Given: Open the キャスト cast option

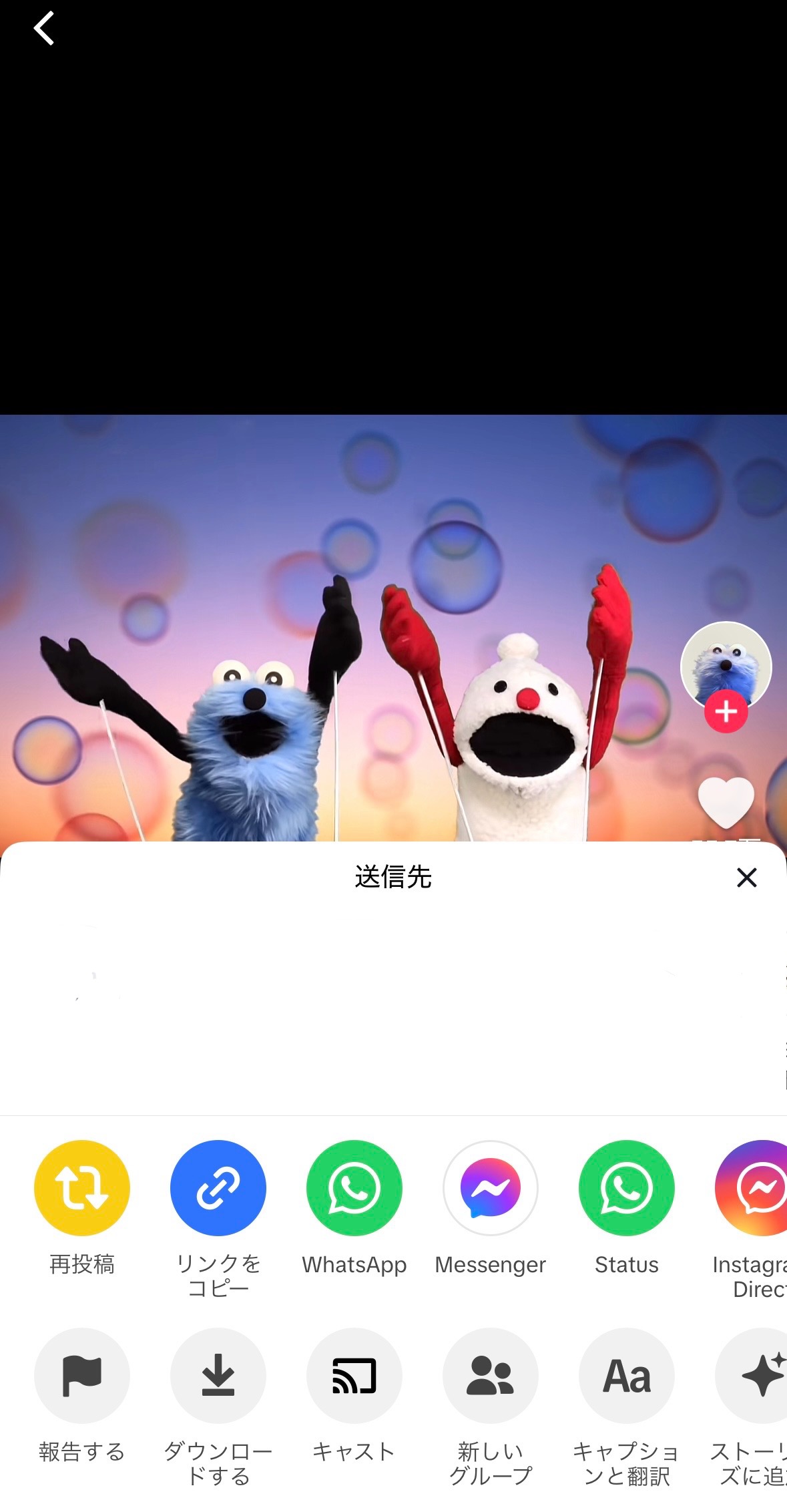Looking at the screenshot, I should click(354, 1376).
